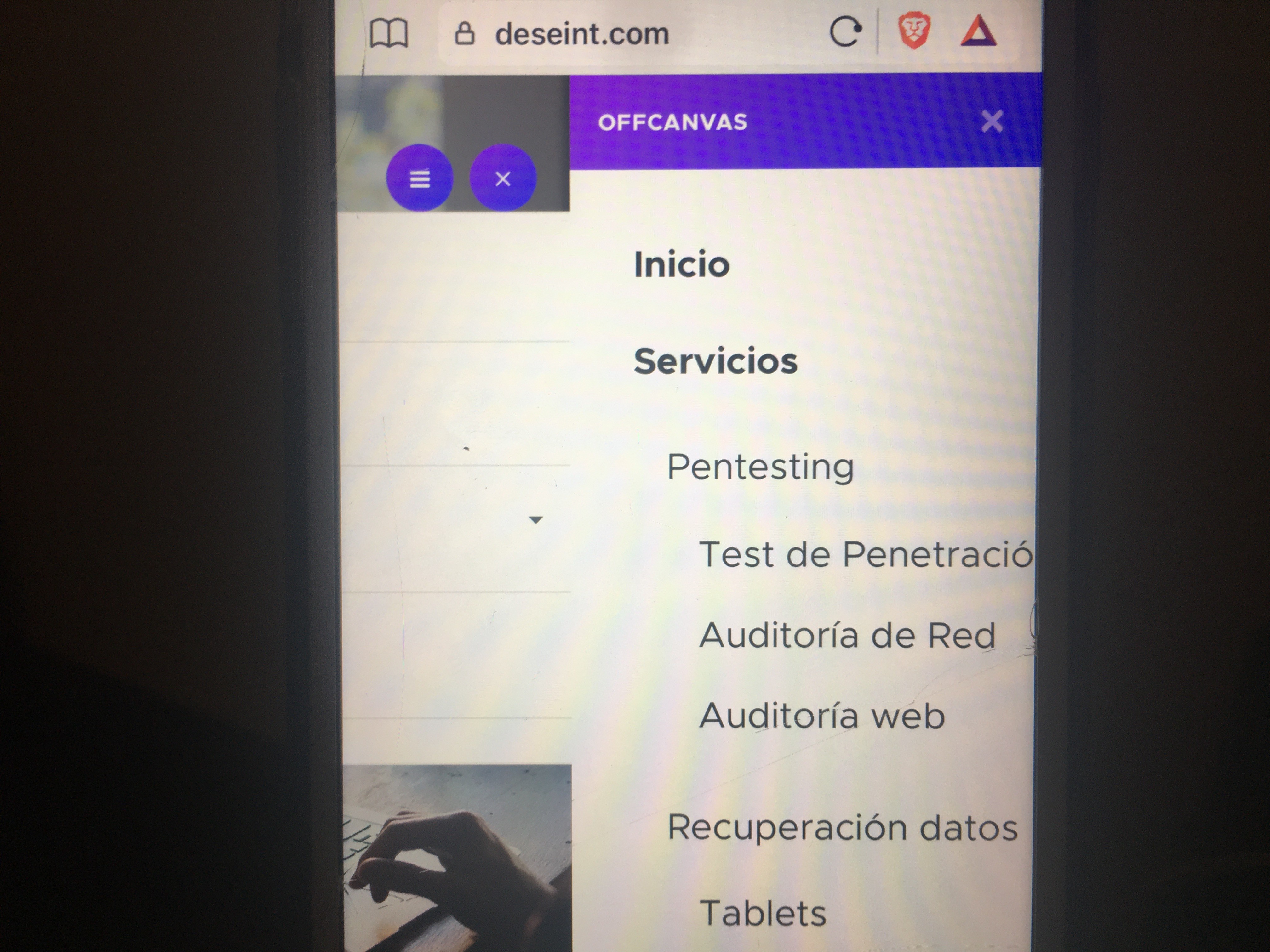1270x952 pixels.
Task: Select Pentesting in the menu
Action: click(x=760, y=467)
